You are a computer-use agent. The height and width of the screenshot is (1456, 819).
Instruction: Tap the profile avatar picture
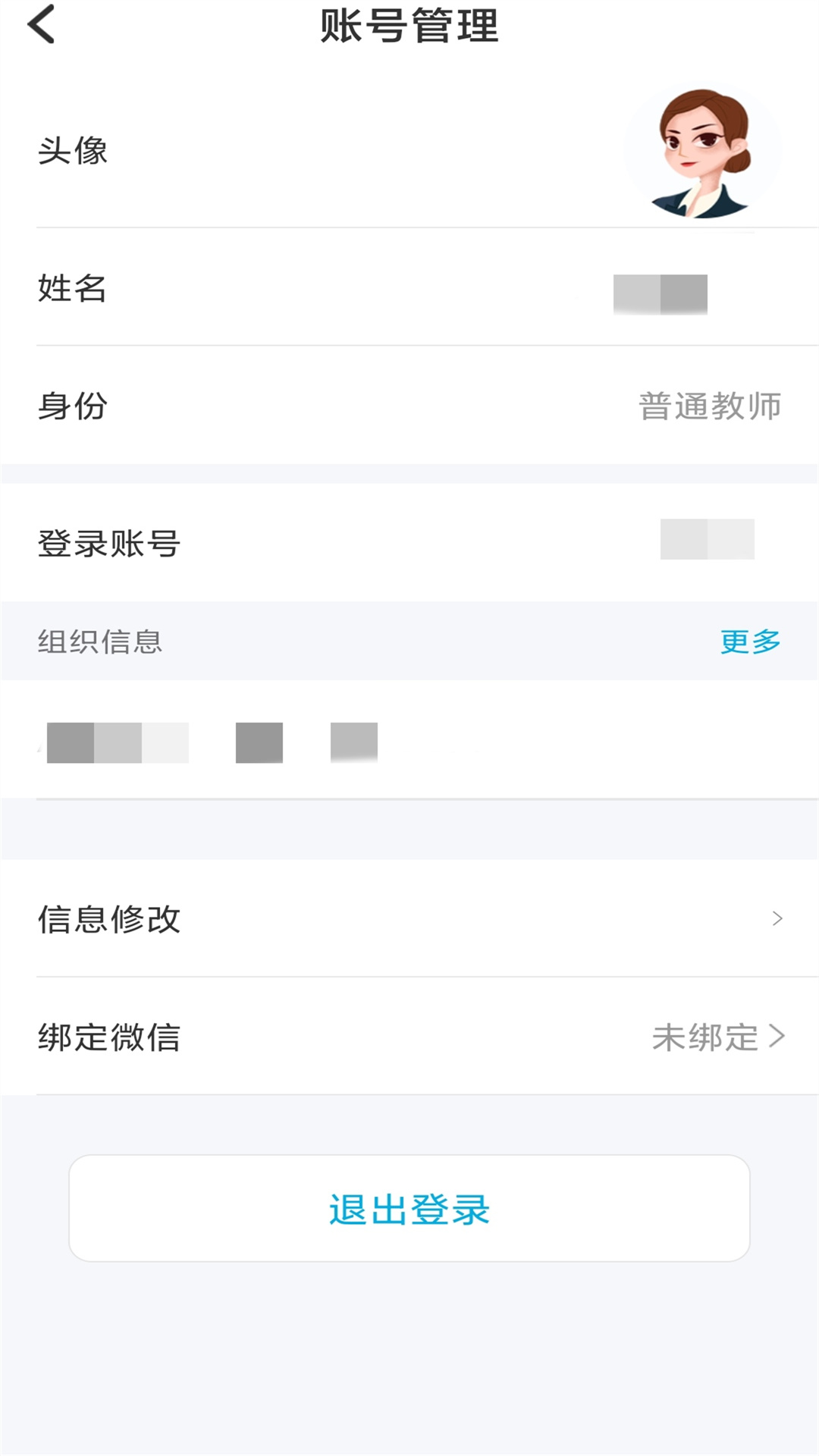[702, 152]
